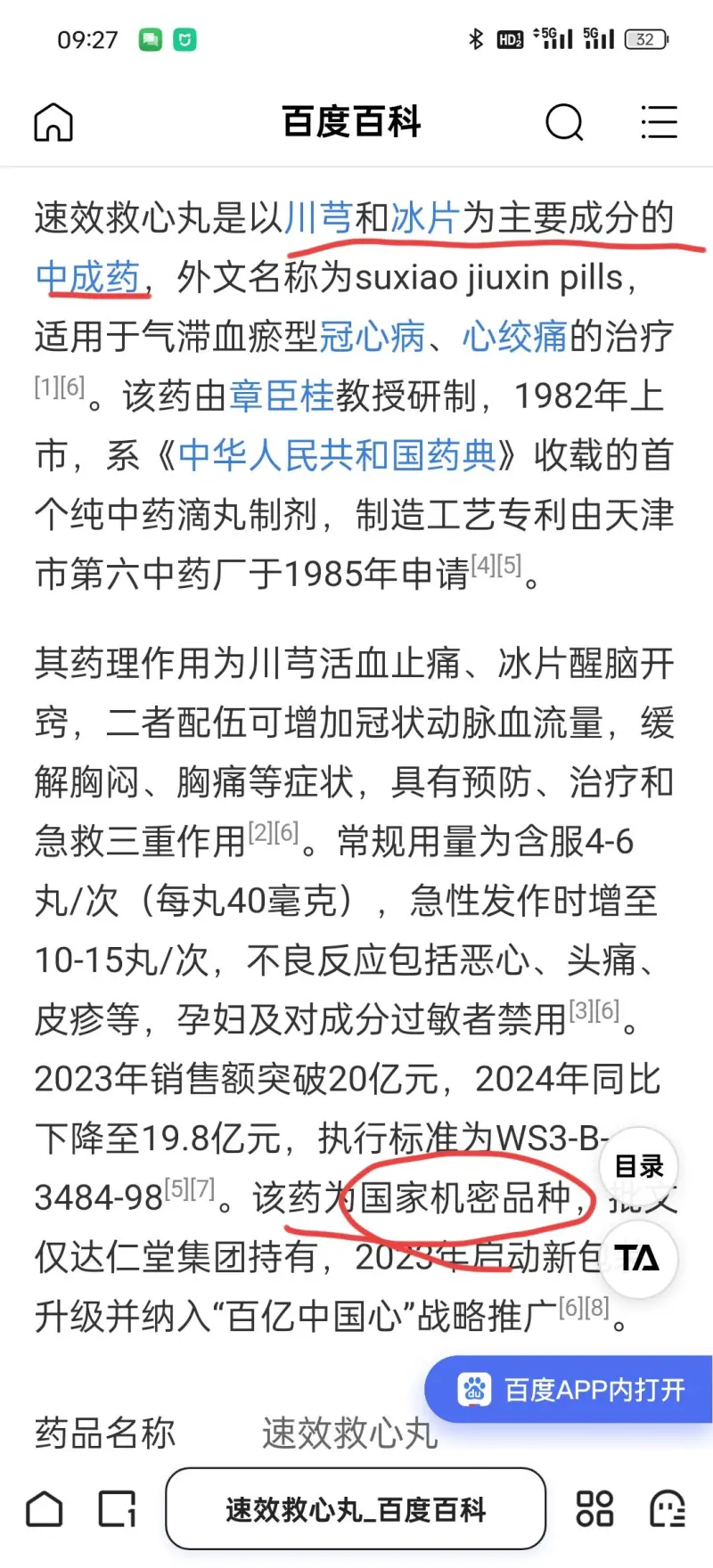This screenshot has height=1568, width=713.
Task: Open the 目录 floating button
Action: pyautogui.click(x=638, y=1166)
